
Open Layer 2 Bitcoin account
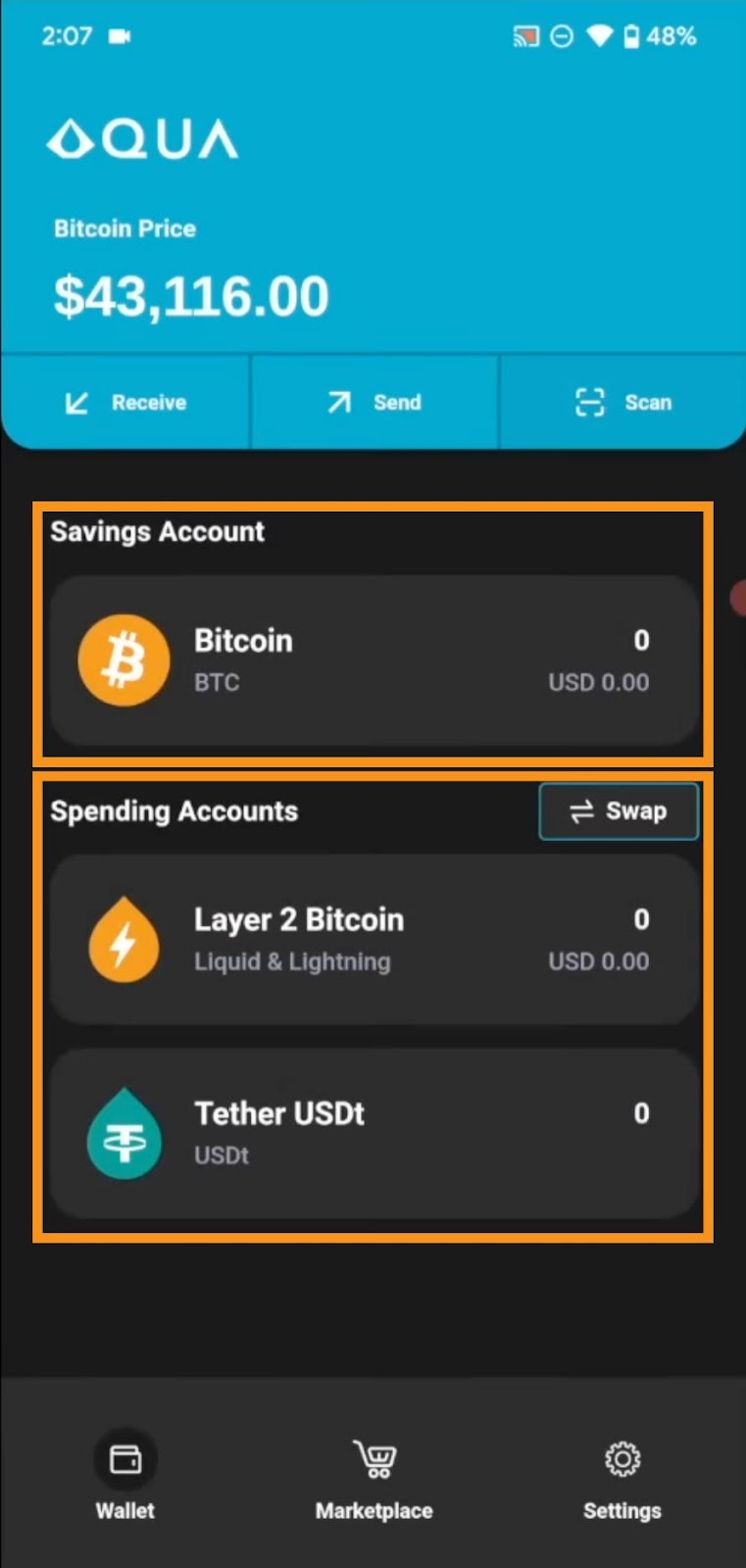coord(373,940)
